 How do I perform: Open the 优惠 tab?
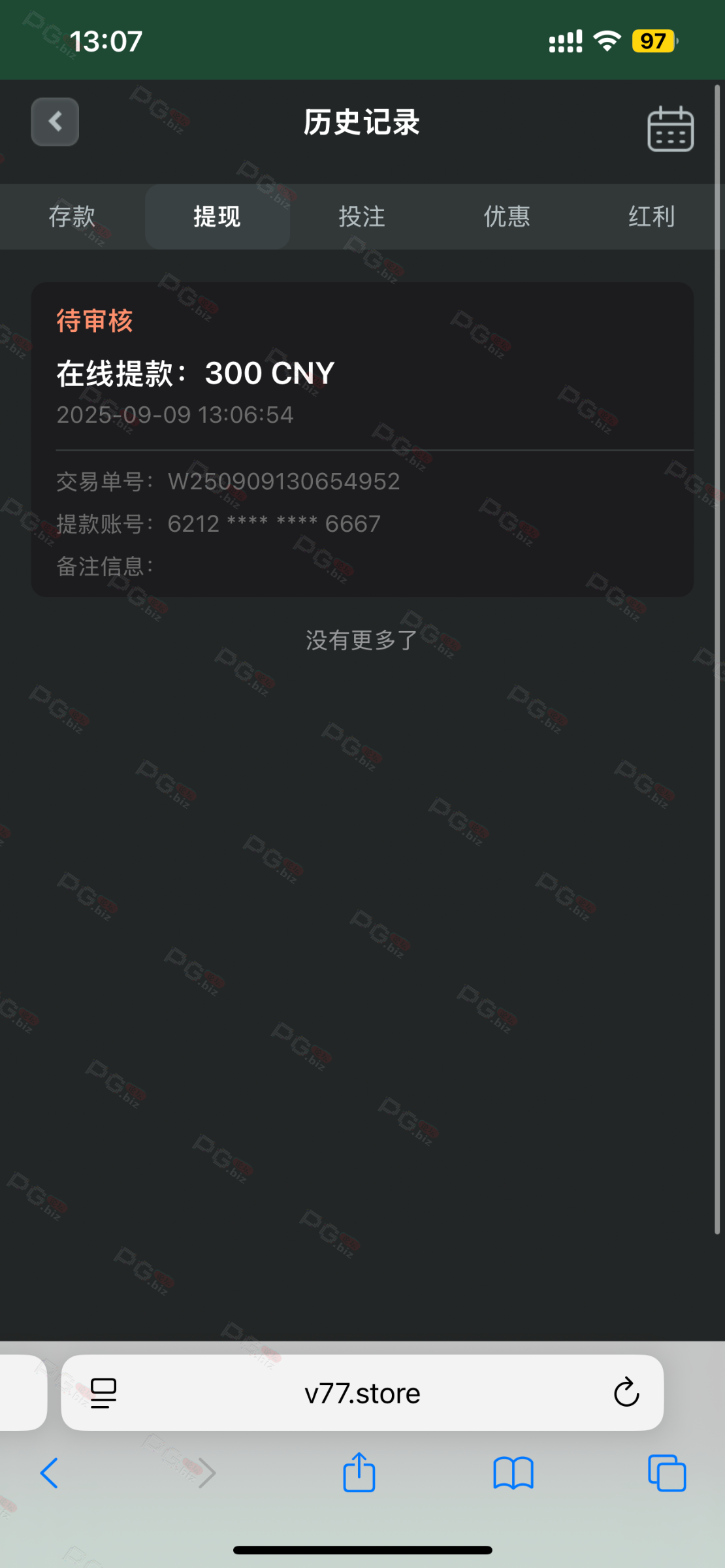point(507,216)
